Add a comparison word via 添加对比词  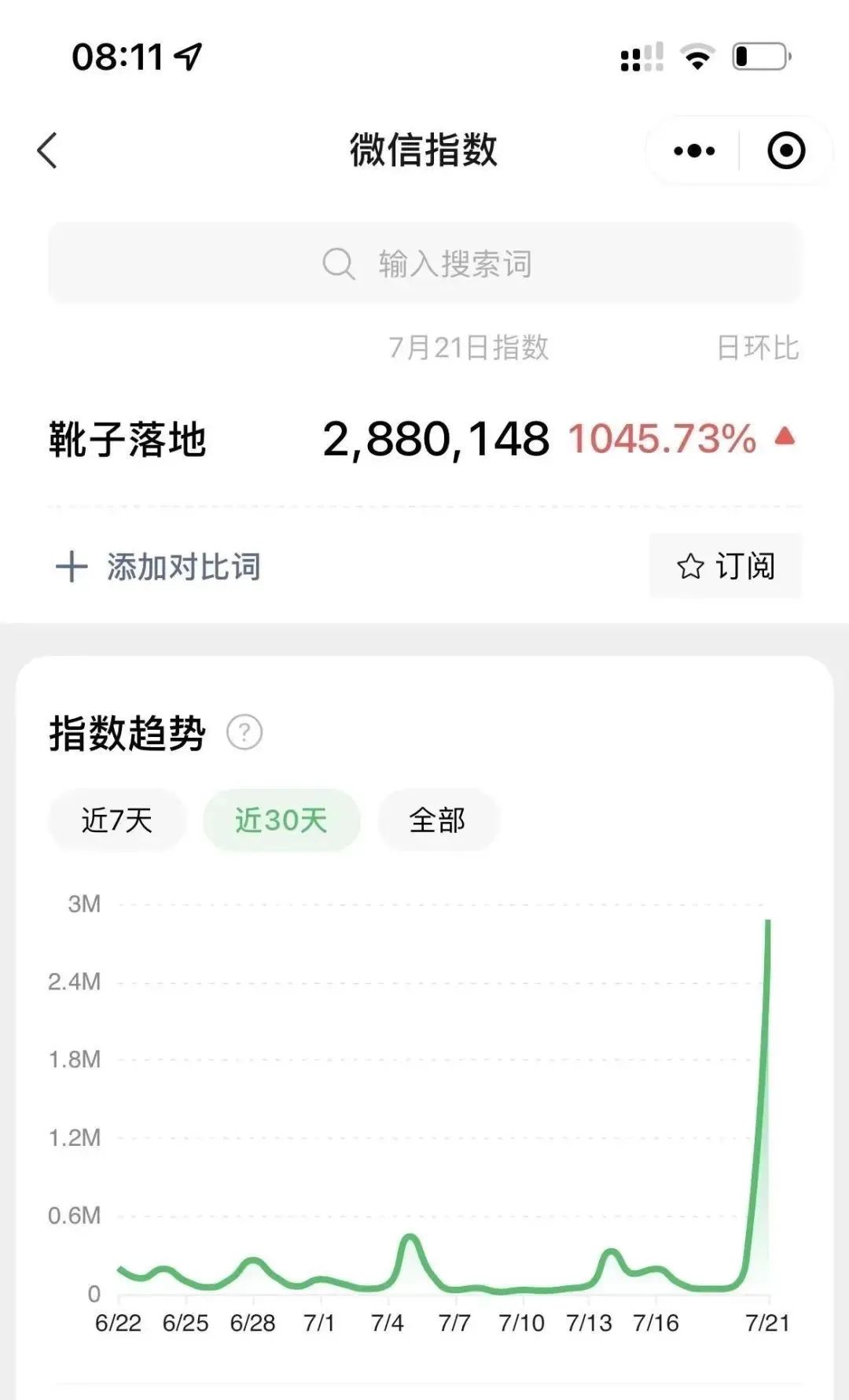159,566
